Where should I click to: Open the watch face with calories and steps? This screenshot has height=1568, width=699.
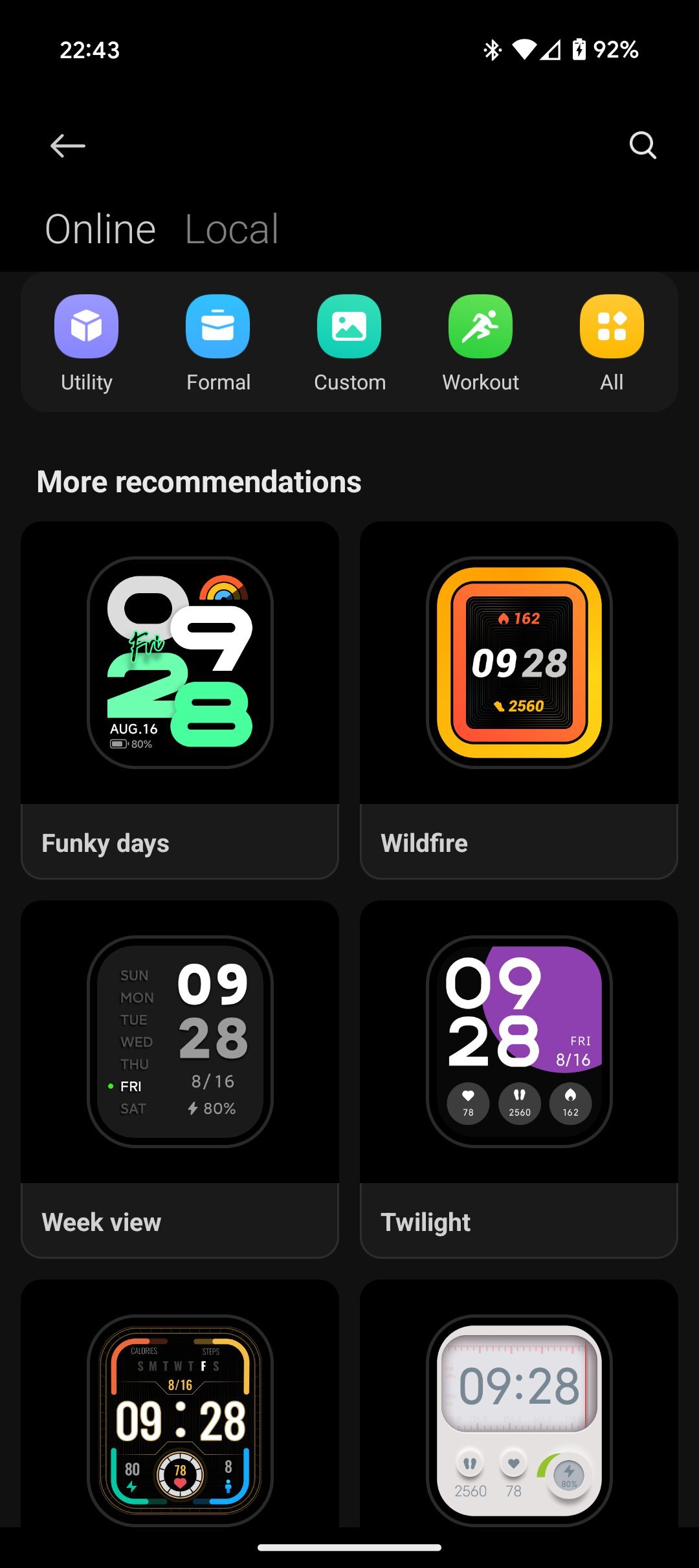click(180, 1404)
